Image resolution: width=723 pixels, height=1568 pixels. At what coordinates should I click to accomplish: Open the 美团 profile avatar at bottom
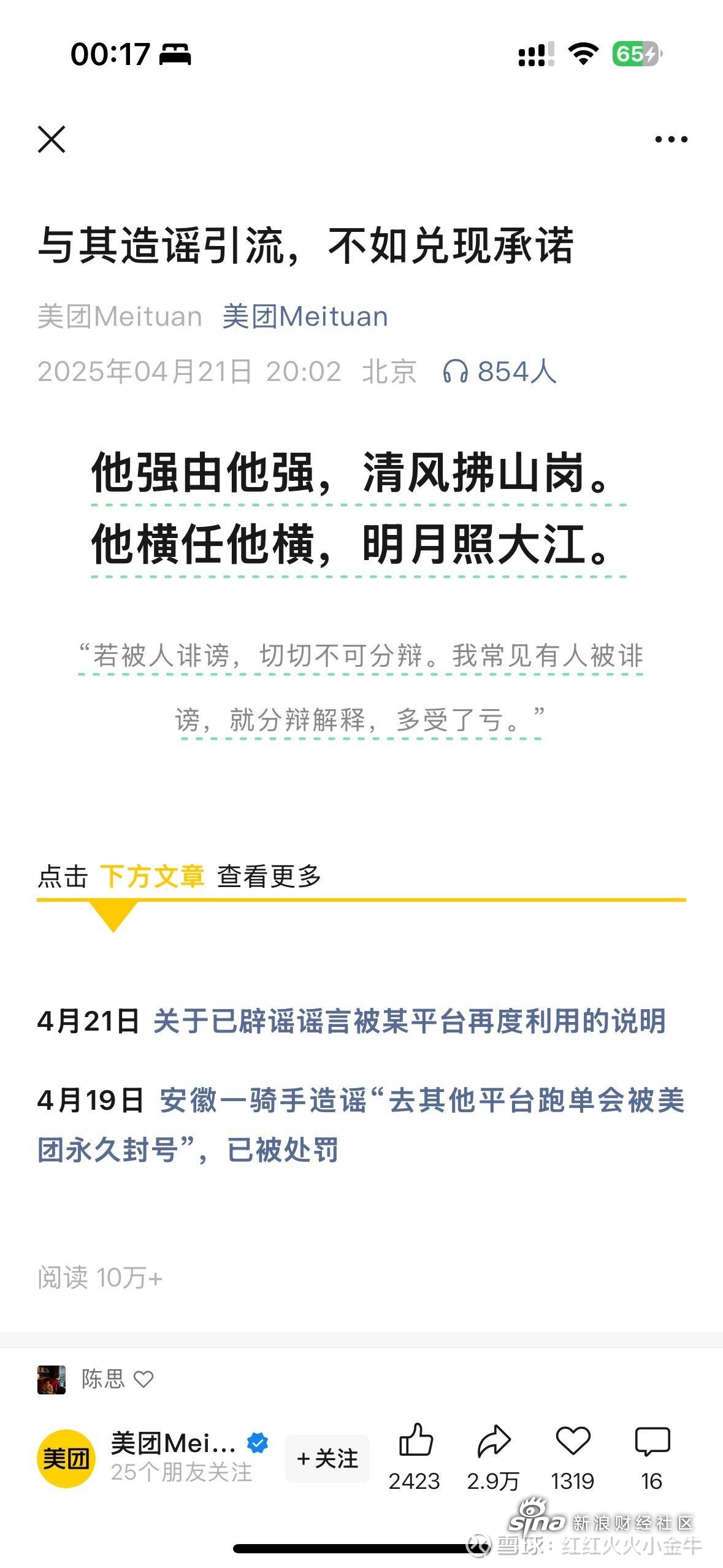(x=66, y=1458)
